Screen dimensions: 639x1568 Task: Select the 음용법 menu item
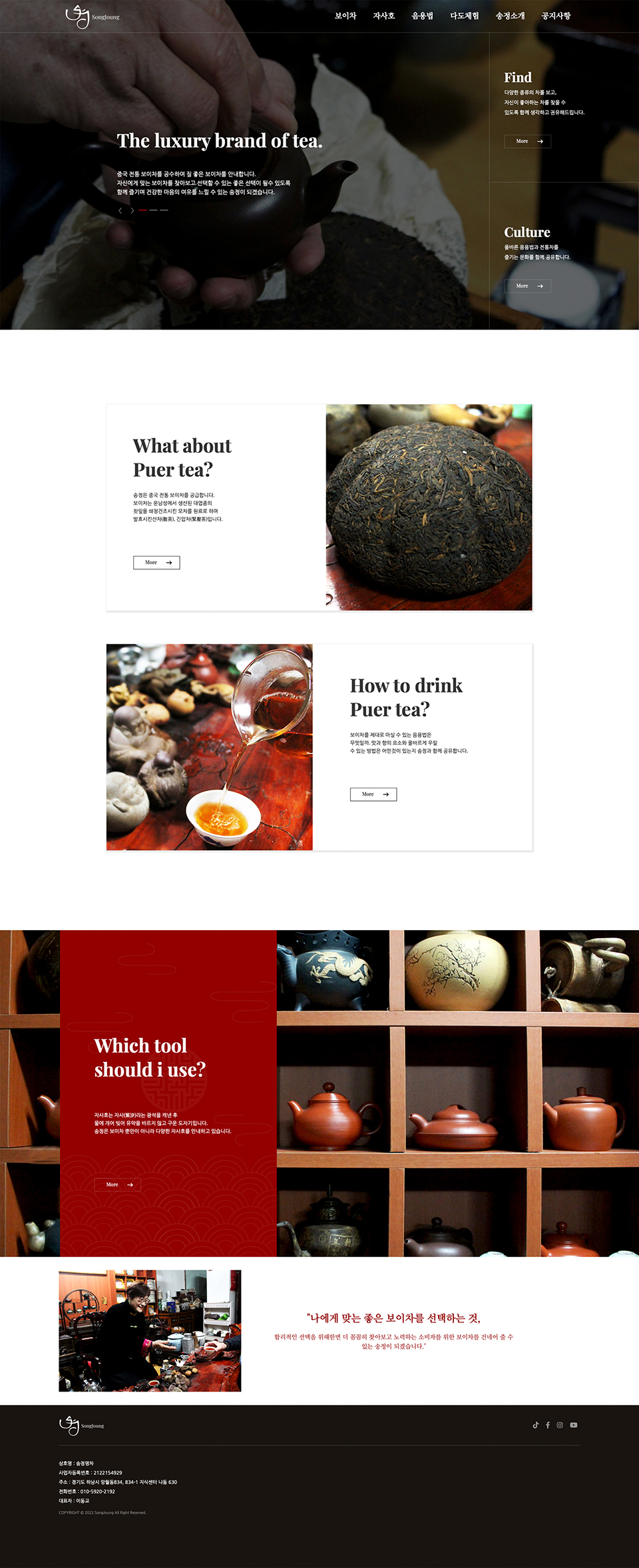[x=422, y=16]
